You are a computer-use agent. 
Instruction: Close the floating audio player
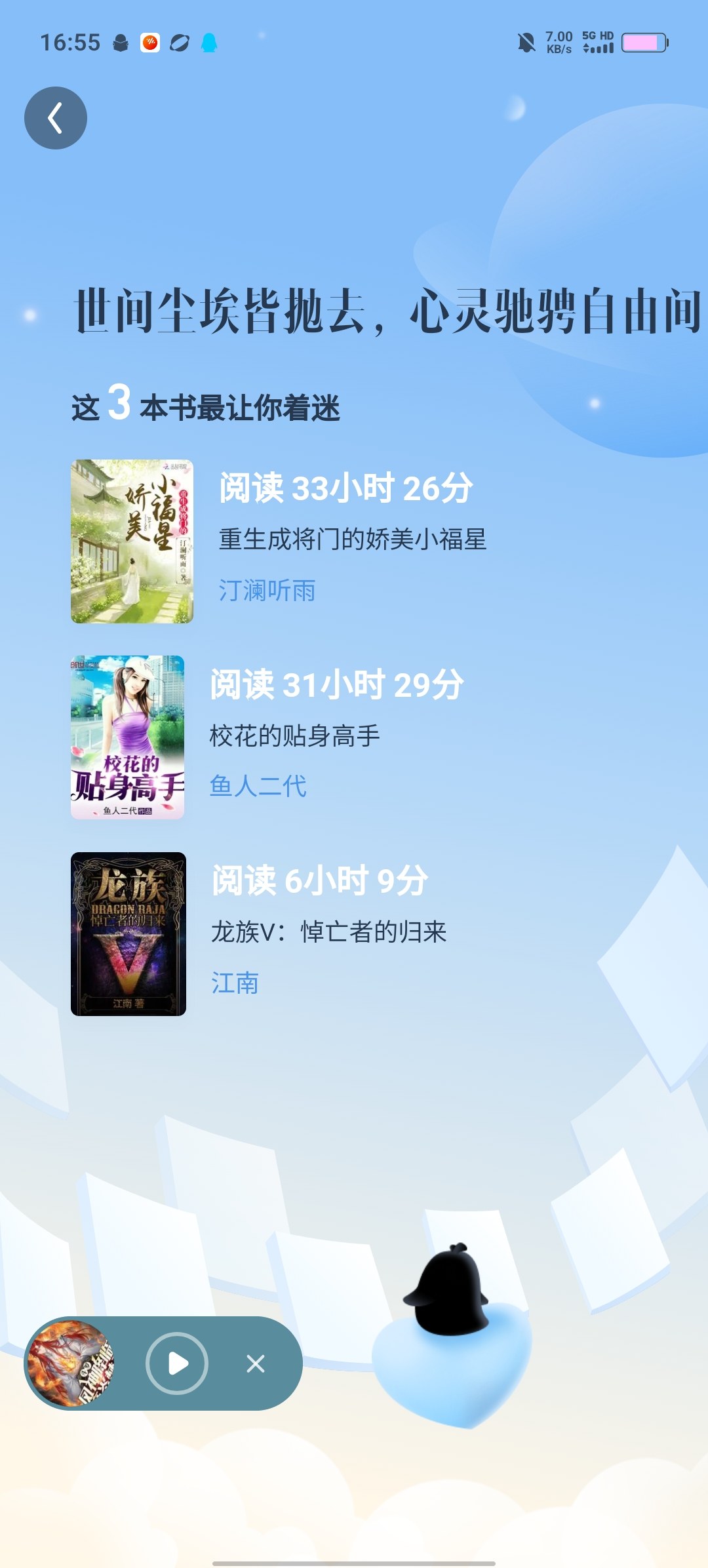tap(256, 1363)
